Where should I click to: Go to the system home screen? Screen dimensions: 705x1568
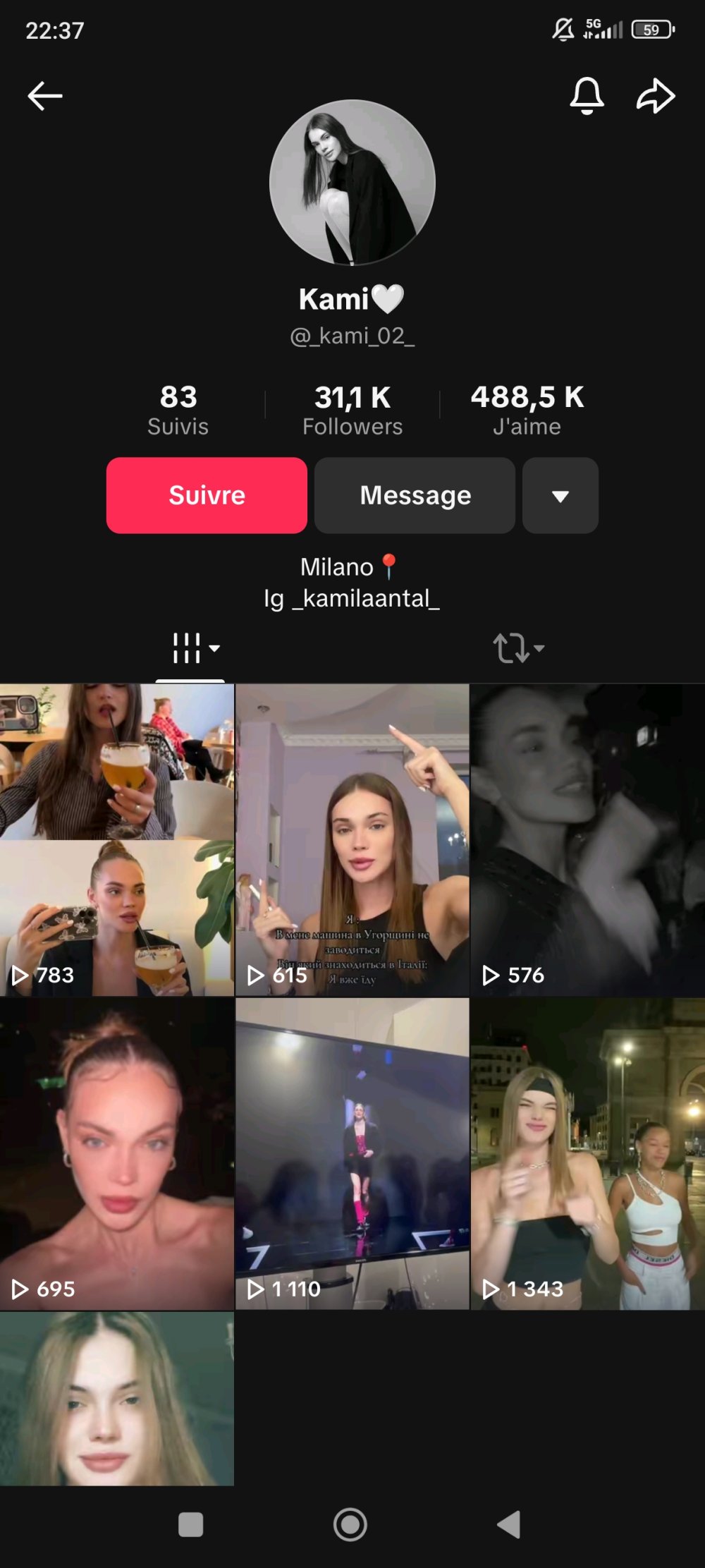tap(350, 1524)
